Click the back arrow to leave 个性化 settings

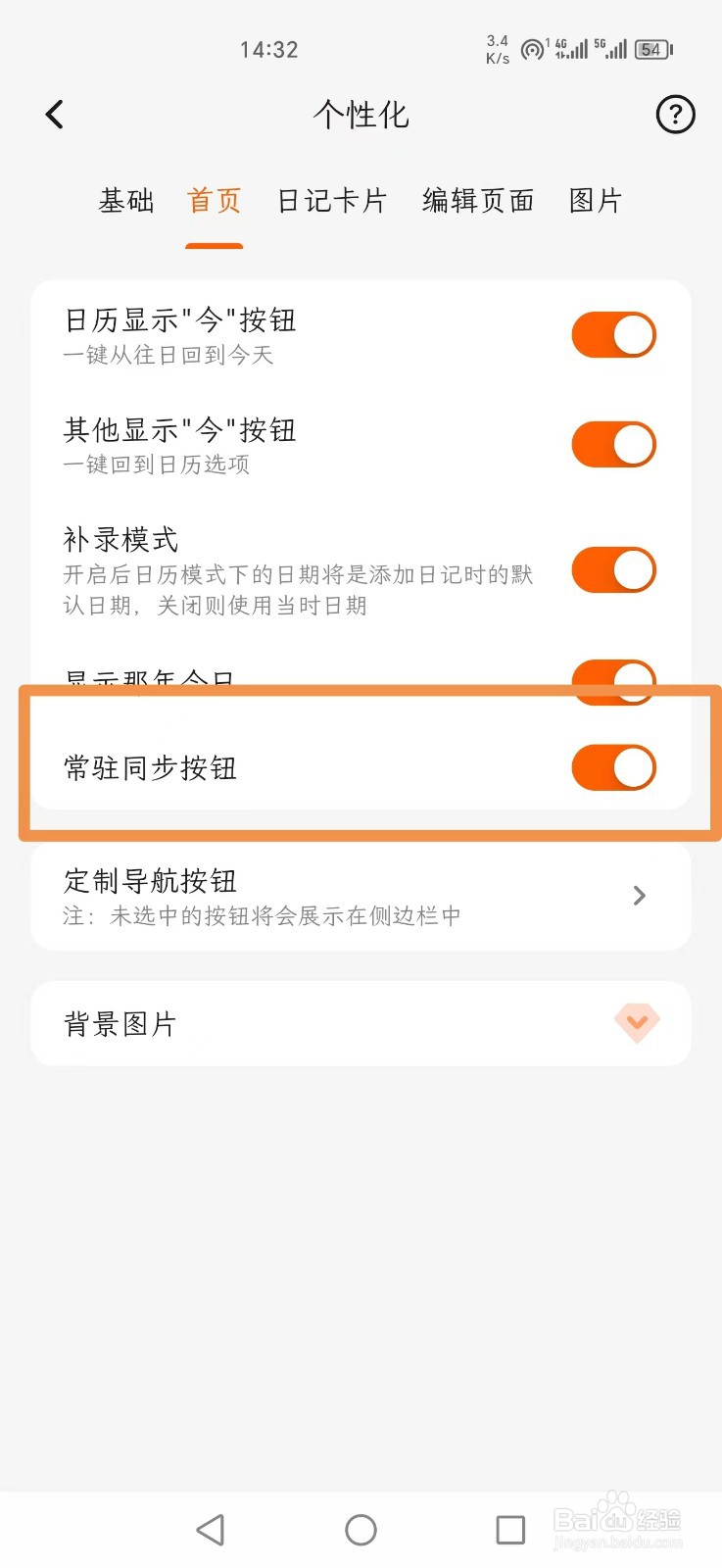54,115
